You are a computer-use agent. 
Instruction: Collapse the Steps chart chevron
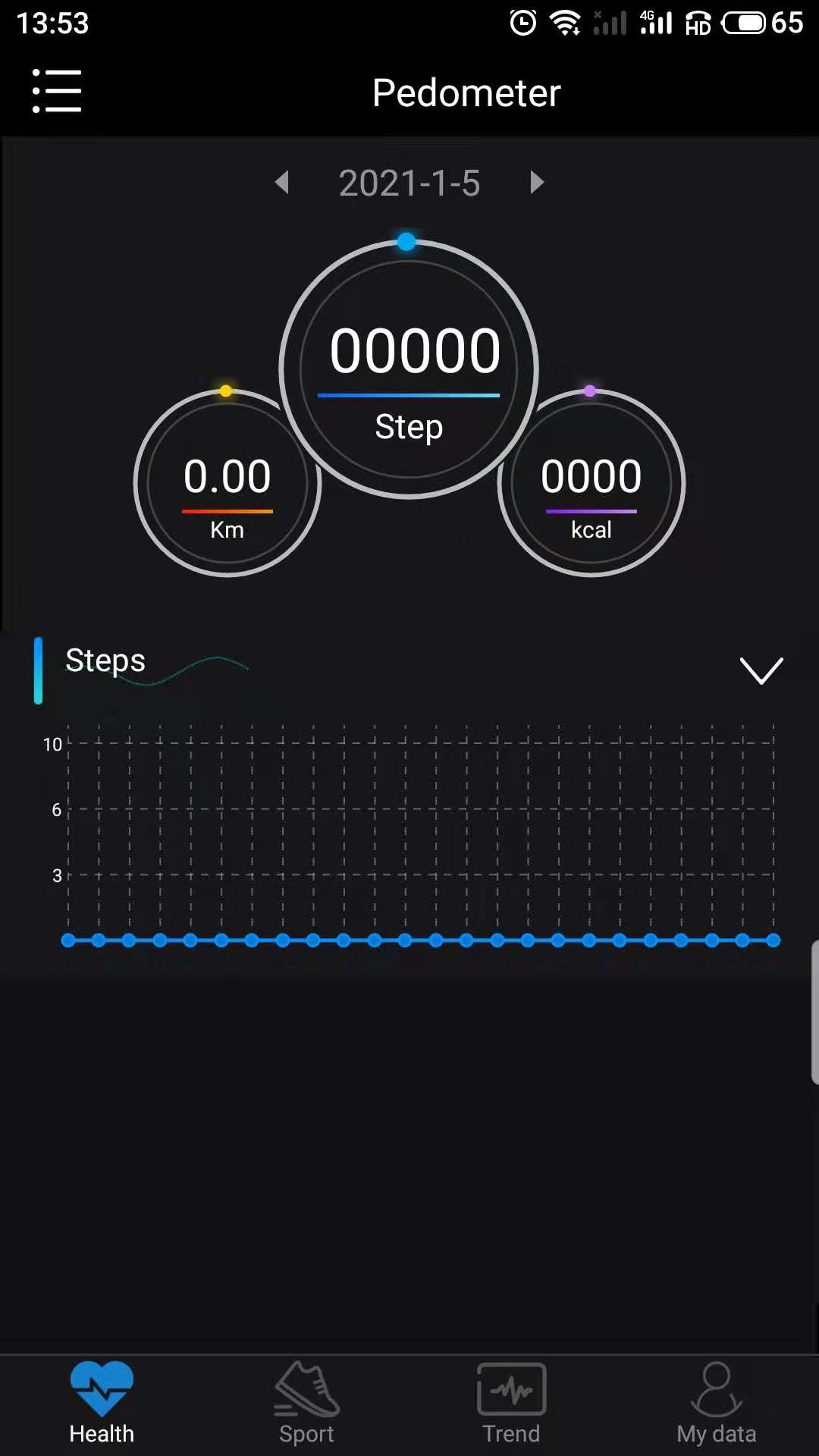pos(761,670)
